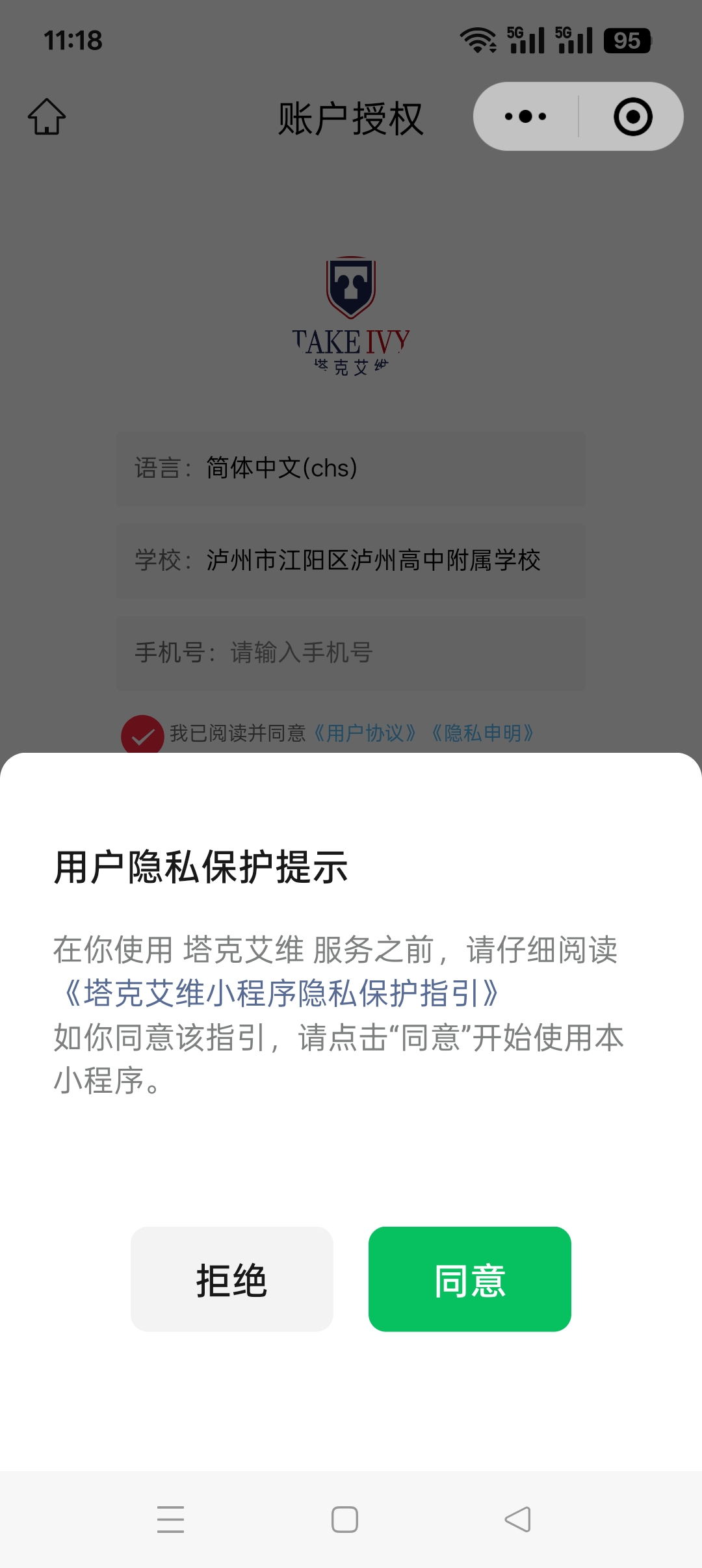
Task: Tap the system back button
Action: [x=517, y=1520]
